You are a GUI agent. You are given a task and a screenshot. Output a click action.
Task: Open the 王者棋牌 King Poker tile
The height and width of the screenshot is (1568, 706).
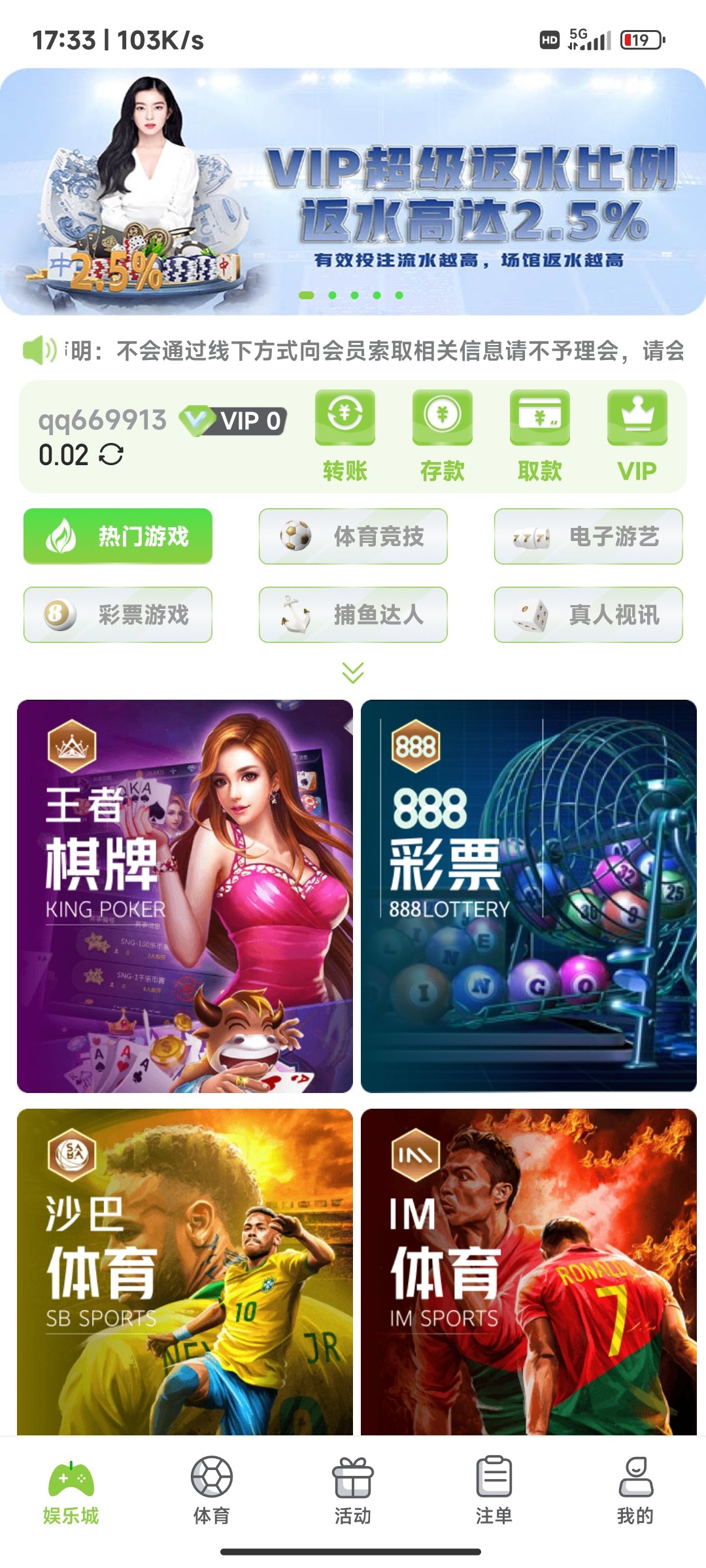coord(185,896)
